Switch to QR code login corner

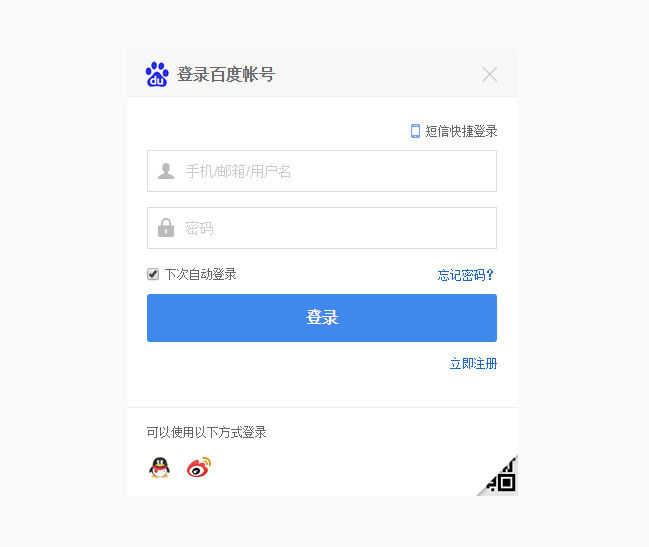pyautogui.click(x=503, y=479)
